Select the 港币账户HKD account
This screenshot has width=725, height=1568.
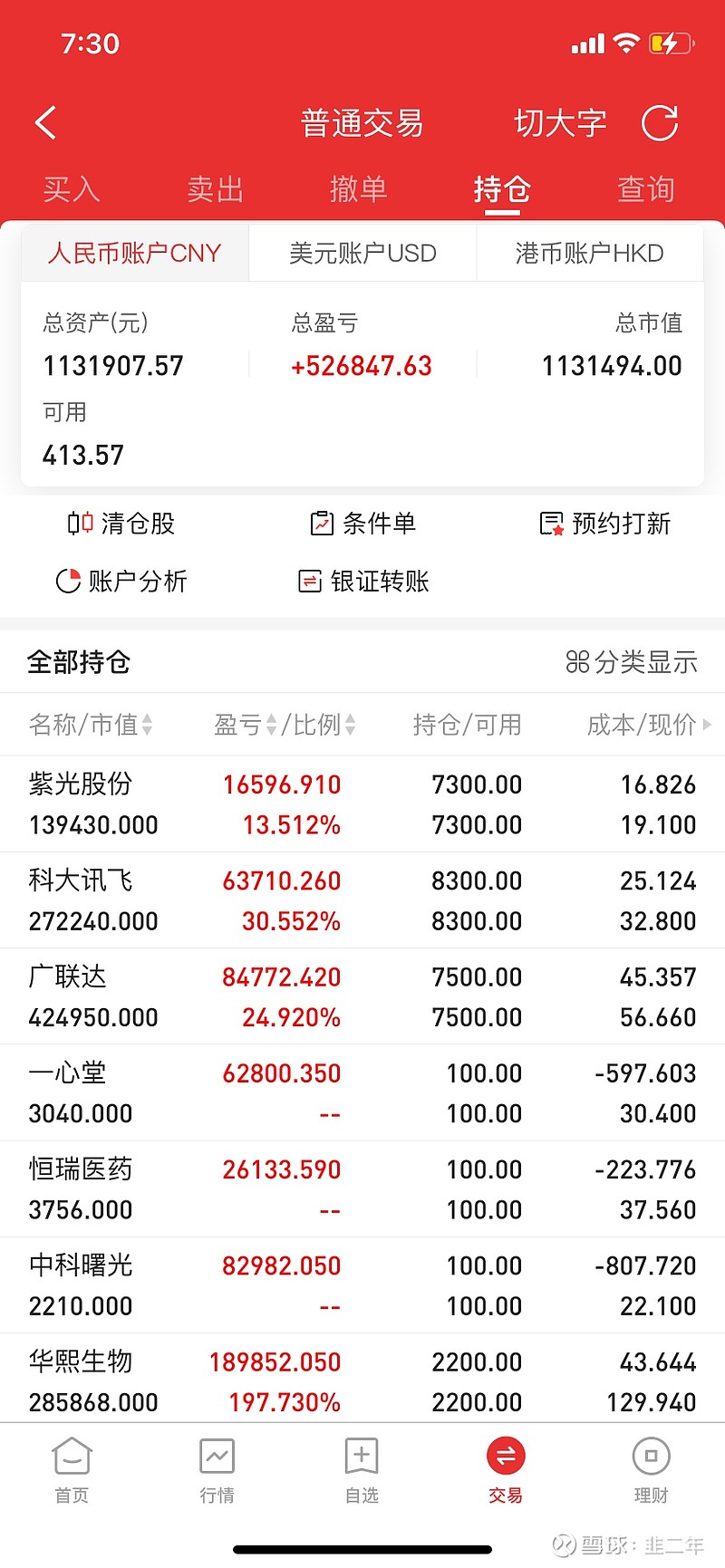point(590,253)
